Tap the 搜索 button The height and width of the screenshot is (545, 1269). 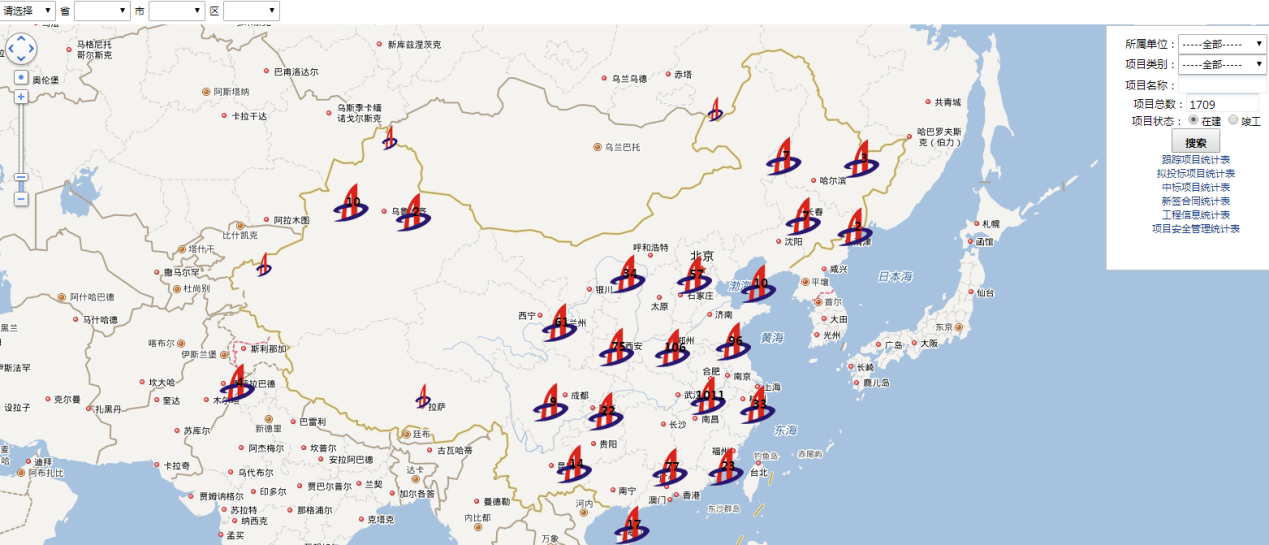pos(1195,143)
